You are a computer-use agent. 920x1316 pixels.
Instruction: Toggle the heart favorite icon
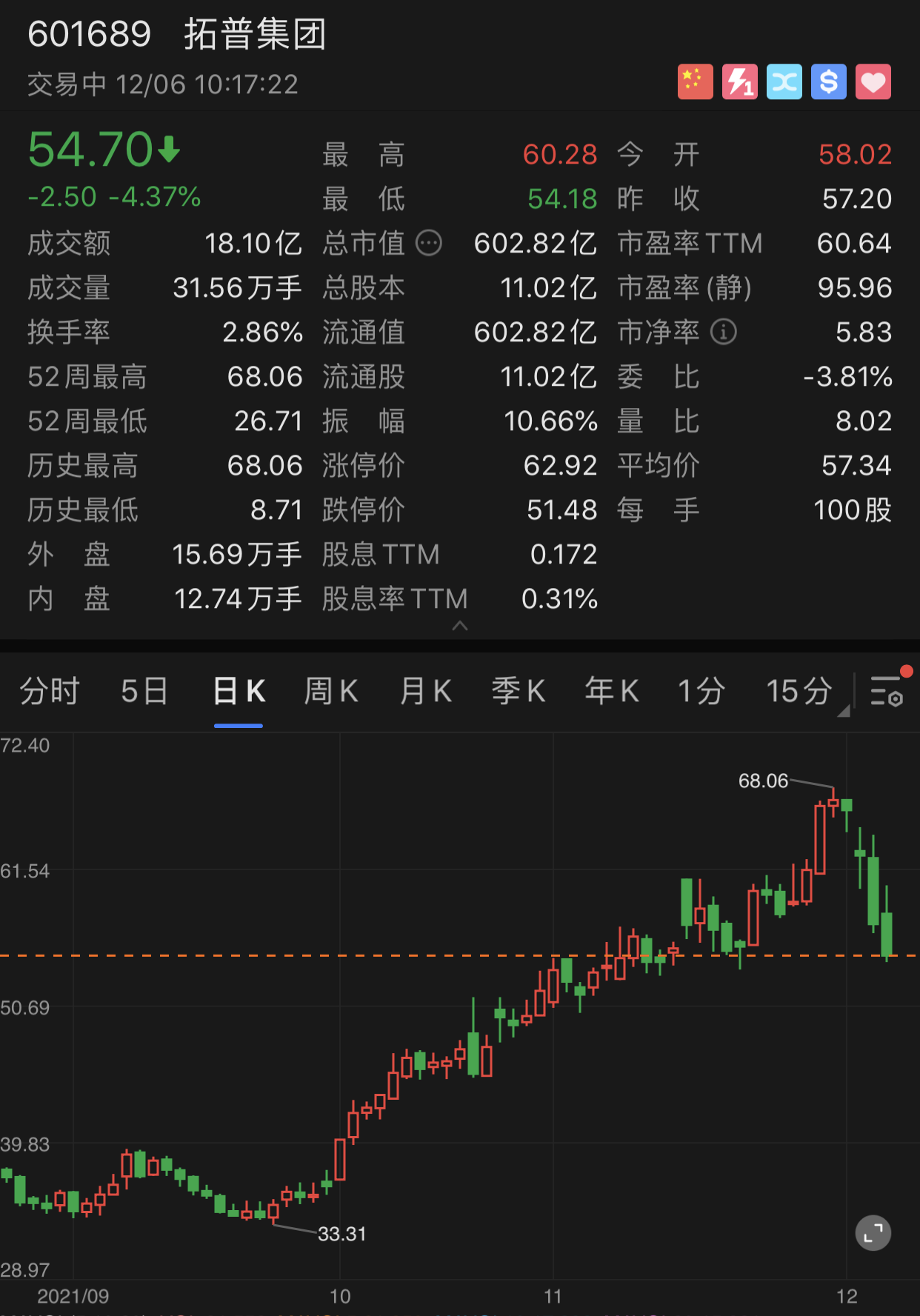pyautogui.click(x=873, y=81)
